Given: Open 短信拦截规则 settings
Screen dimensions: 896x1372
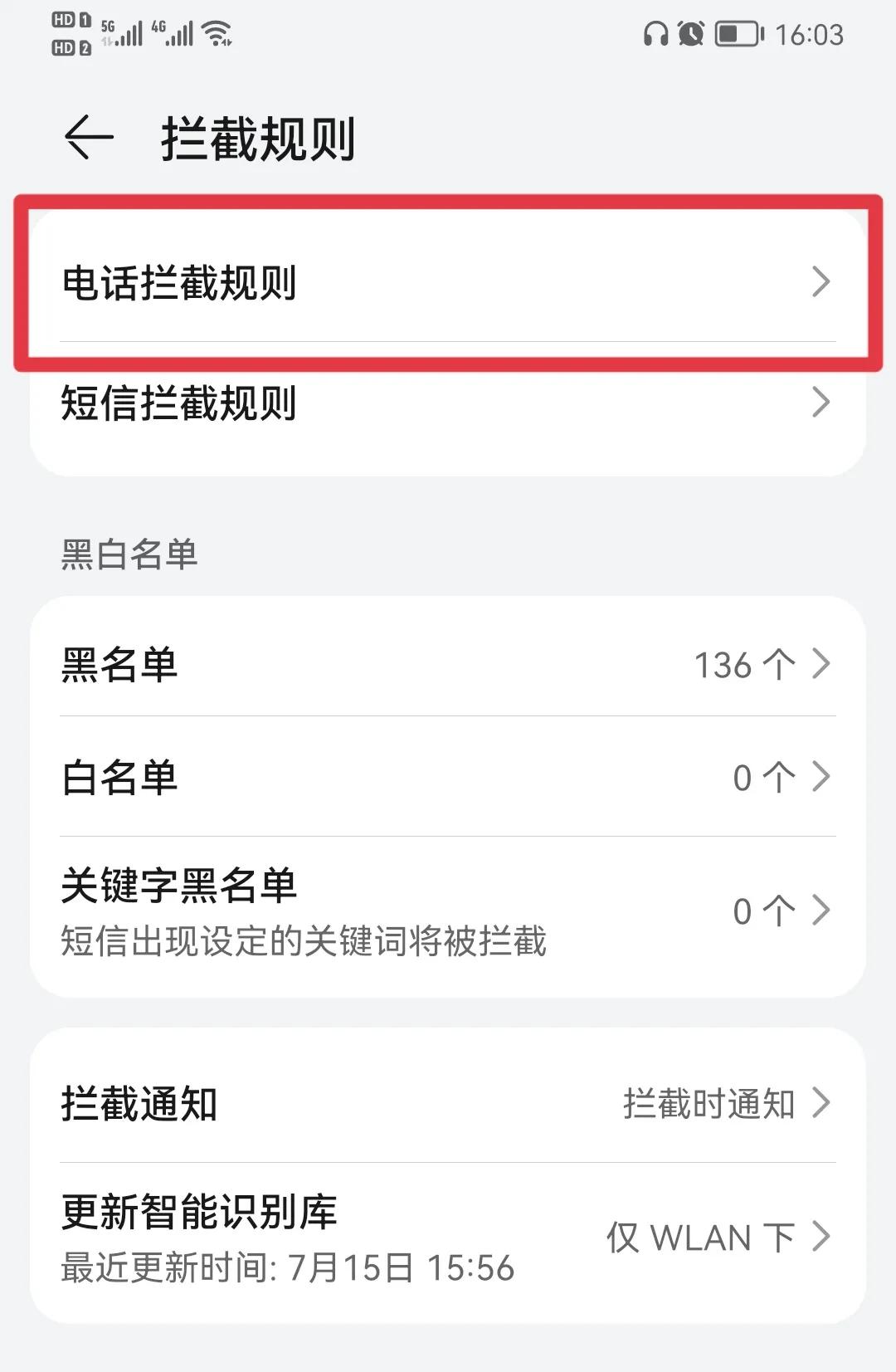Looking at the screenshot, I should [x=448, y=404].
